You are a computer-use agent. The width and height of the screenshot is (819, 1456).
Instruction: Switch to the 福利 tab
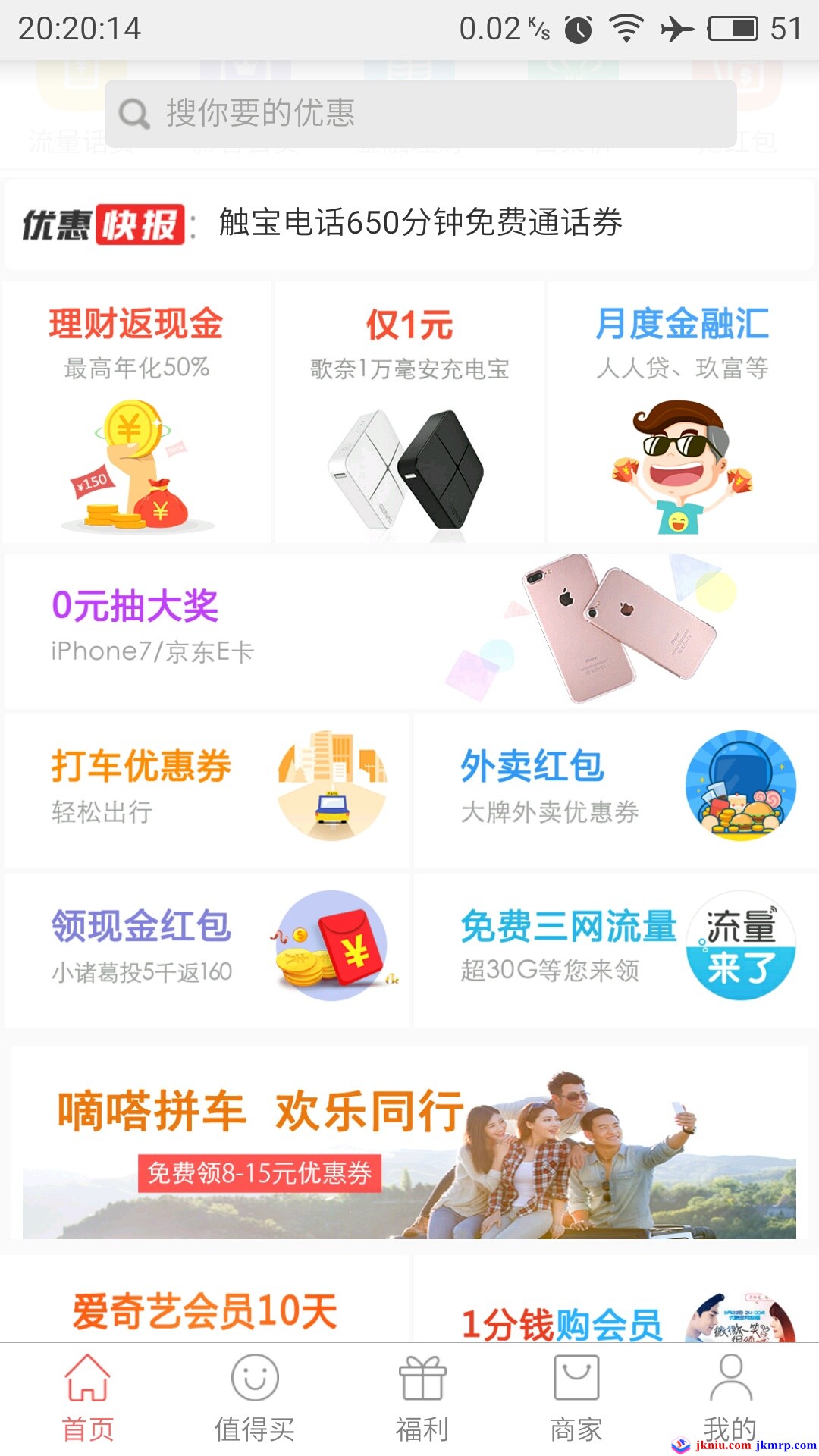click(x=422, y=1399)
